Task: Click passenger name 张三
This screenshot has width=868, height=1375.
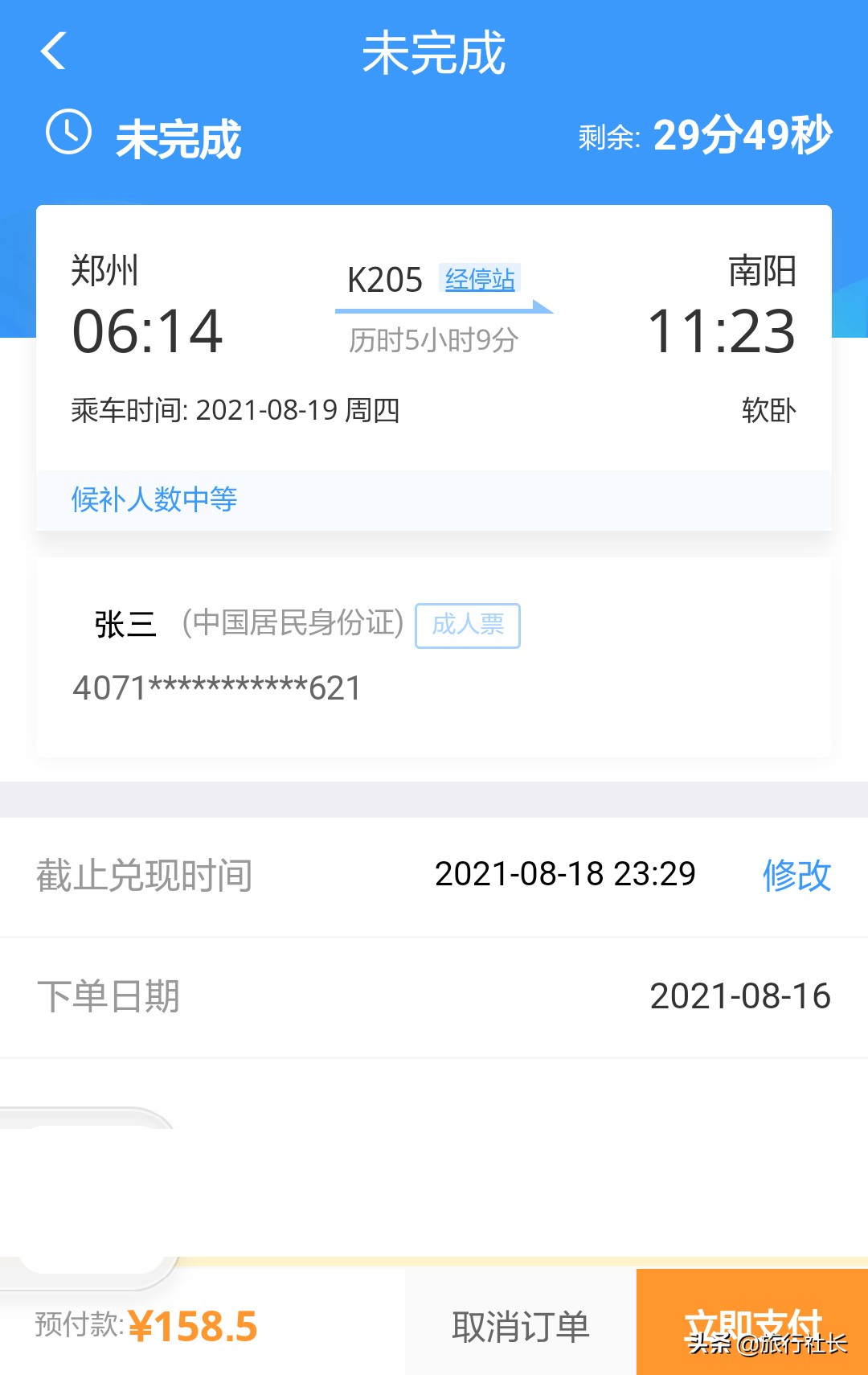Action: tap(125, 626)
